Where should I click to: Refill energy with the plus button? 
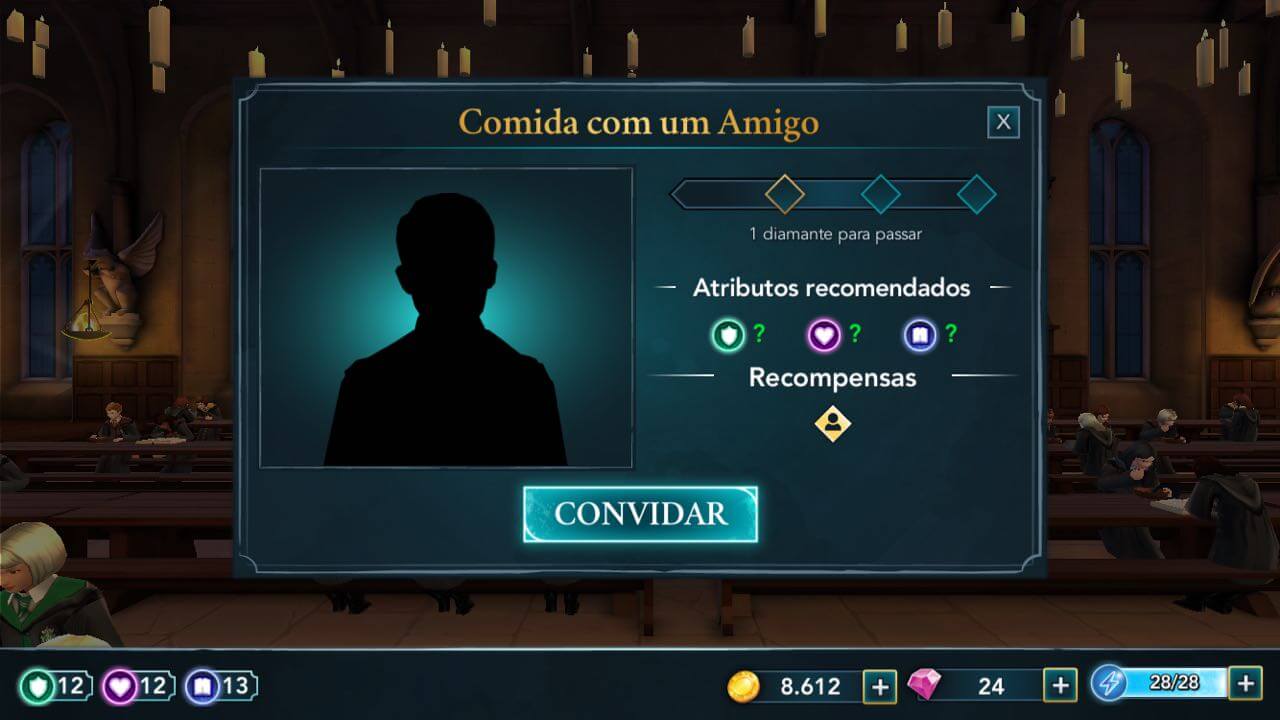tap(1245, 683)
